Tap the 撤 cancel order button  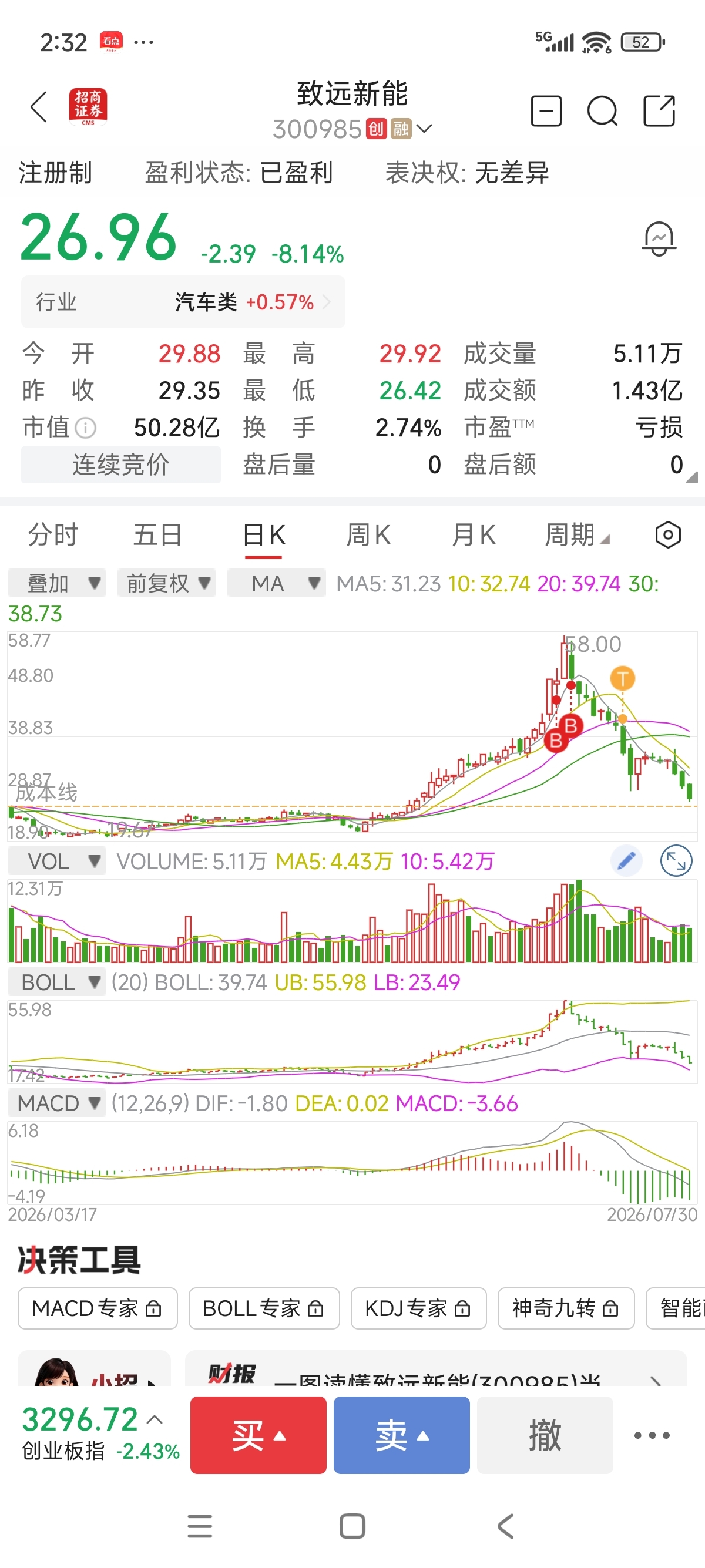click(545, 1435)
